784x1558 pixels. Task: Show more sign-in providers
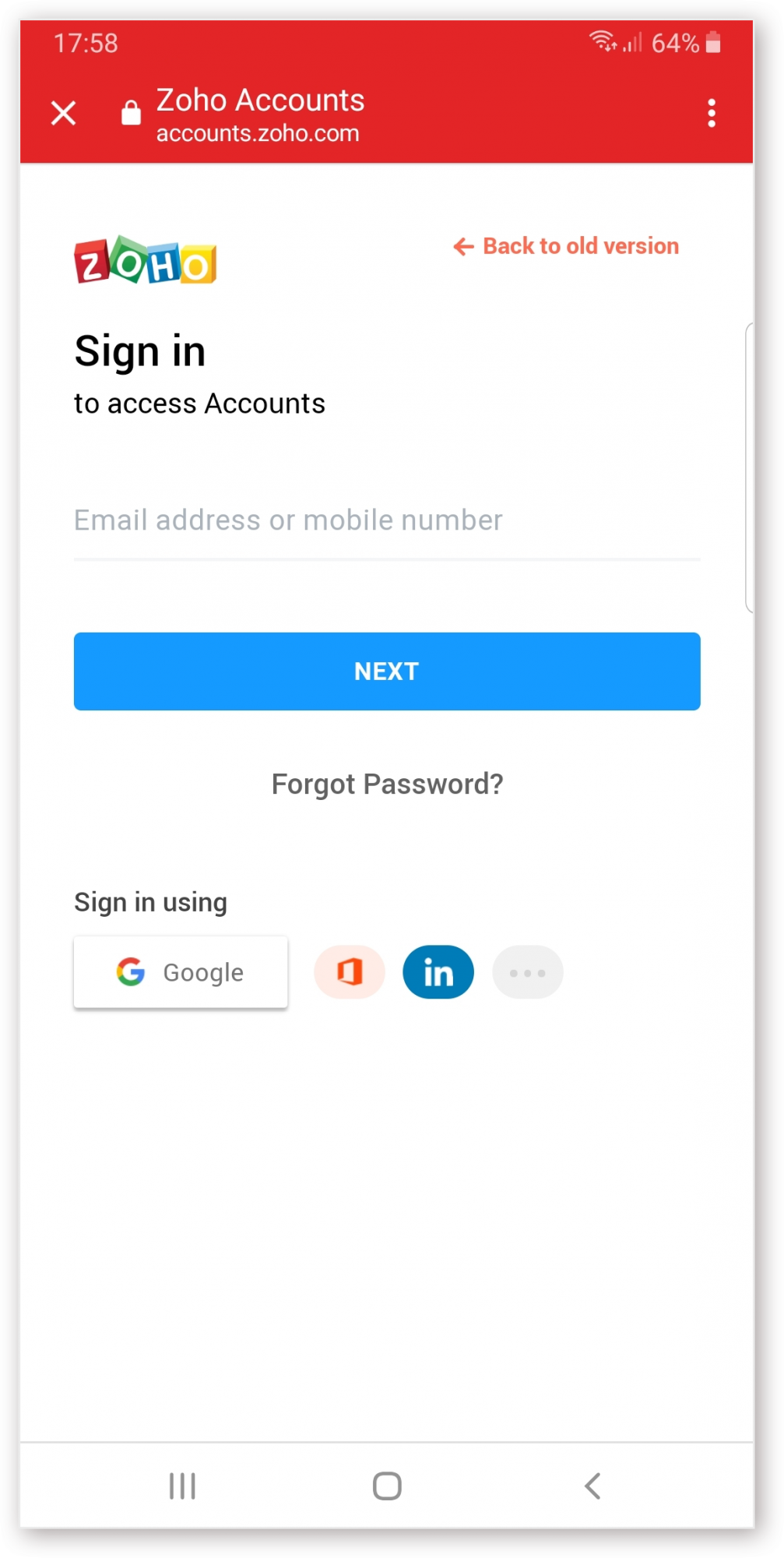tap(528, 972)
